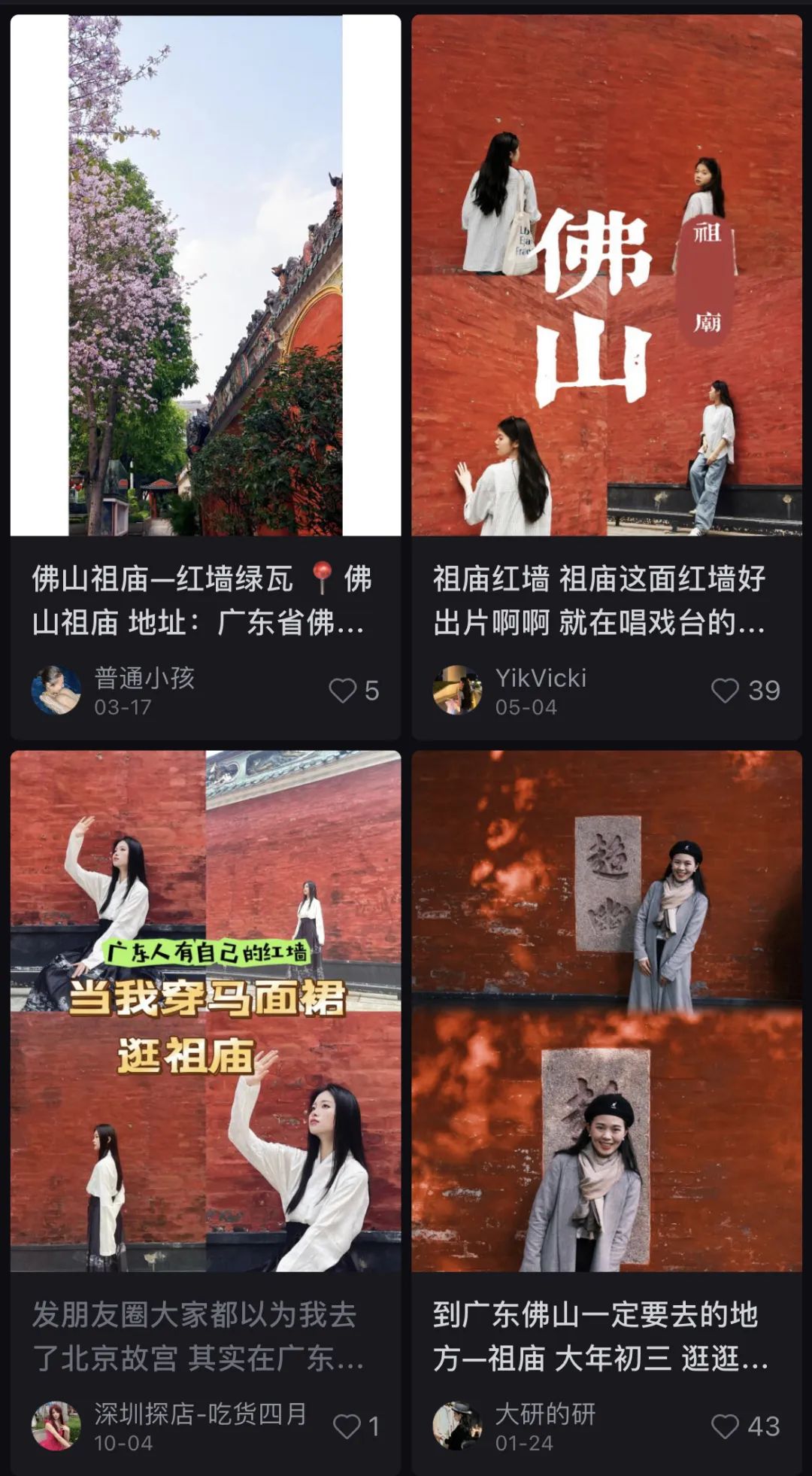Like 普通小孩's post with 5 likes

[343, 691]
